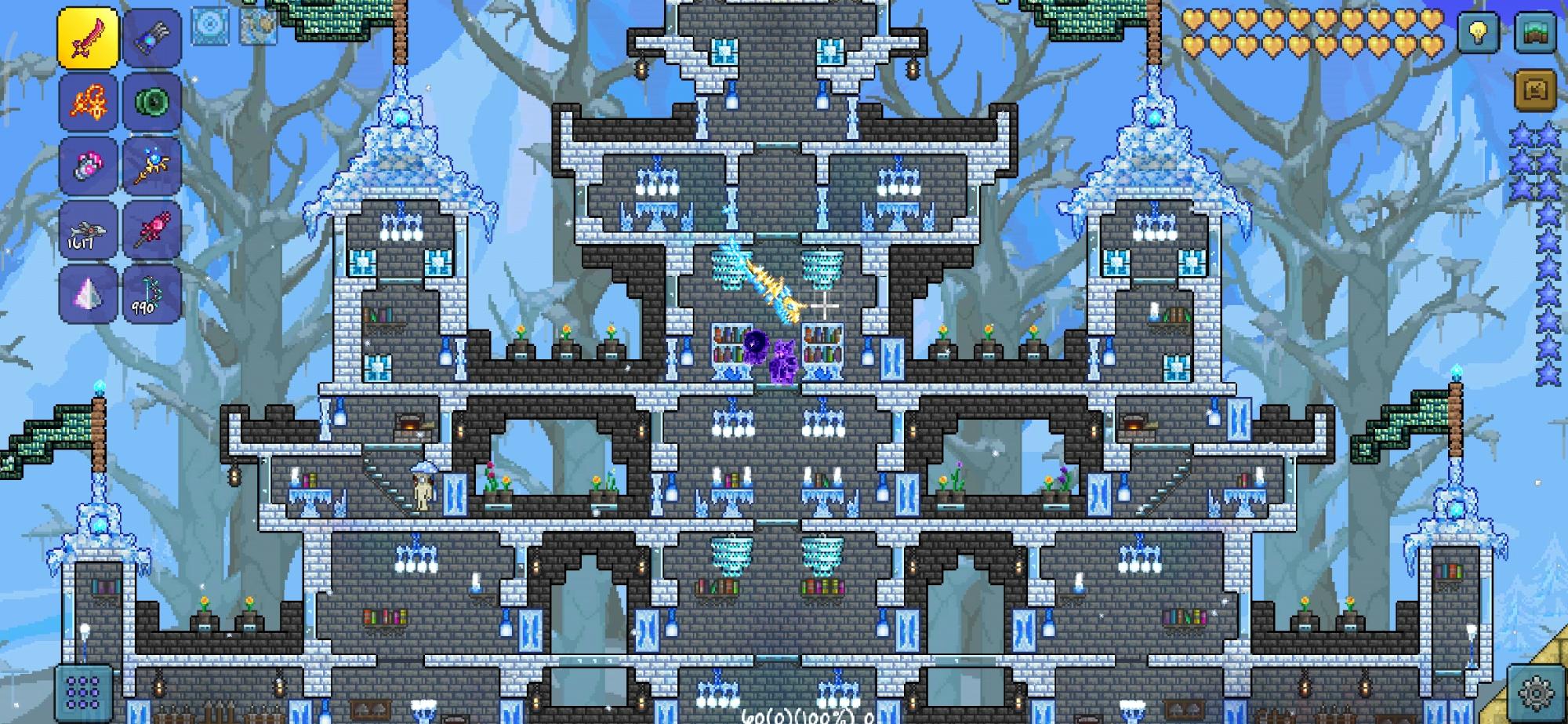Select the crimson crystal staff slot

152,230
